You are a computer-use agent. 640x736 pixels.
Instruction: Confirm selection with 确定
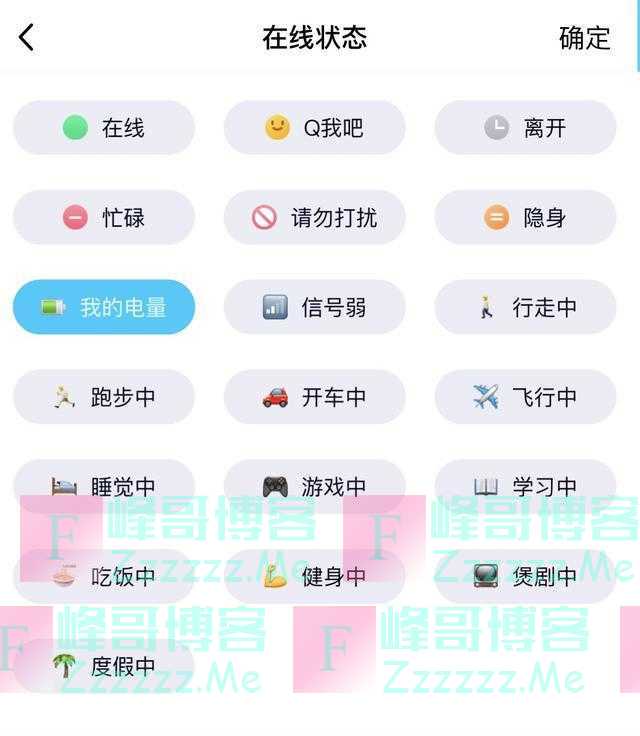[584, 38]
